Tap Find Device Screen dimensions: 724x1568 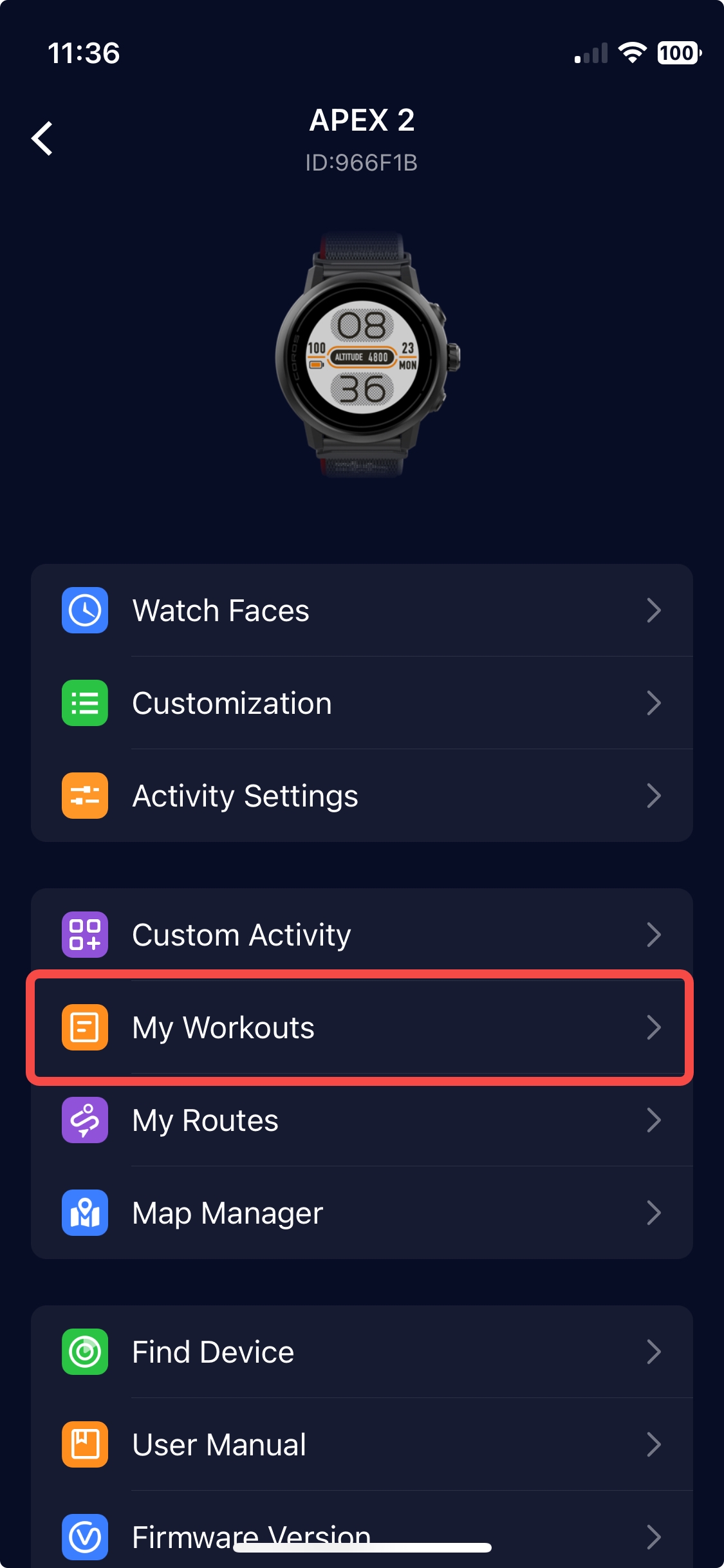pyautogui.click(x=362, y=1352)
